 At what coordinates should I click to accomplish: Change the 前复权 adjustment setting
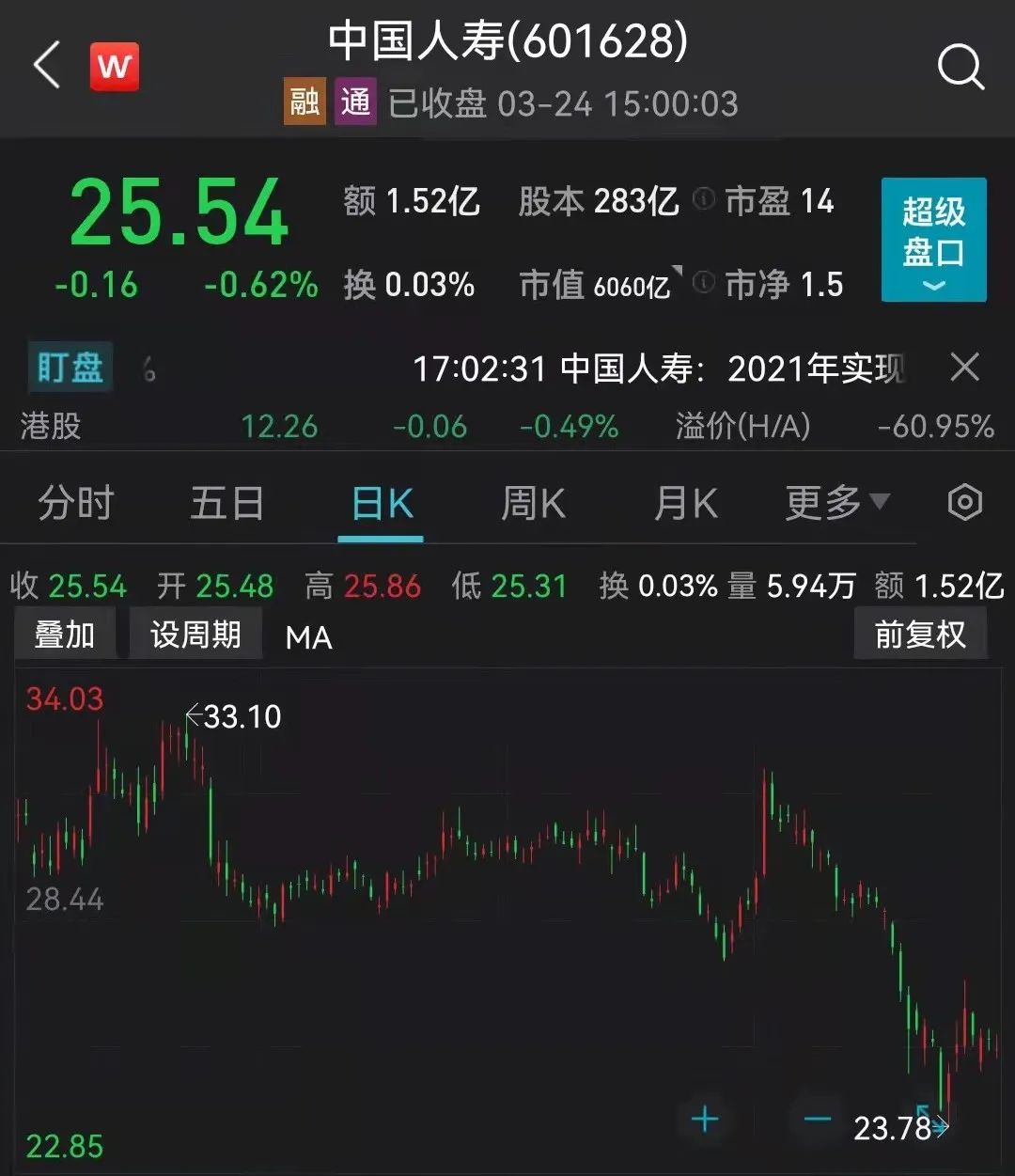(x=919, y=635)
